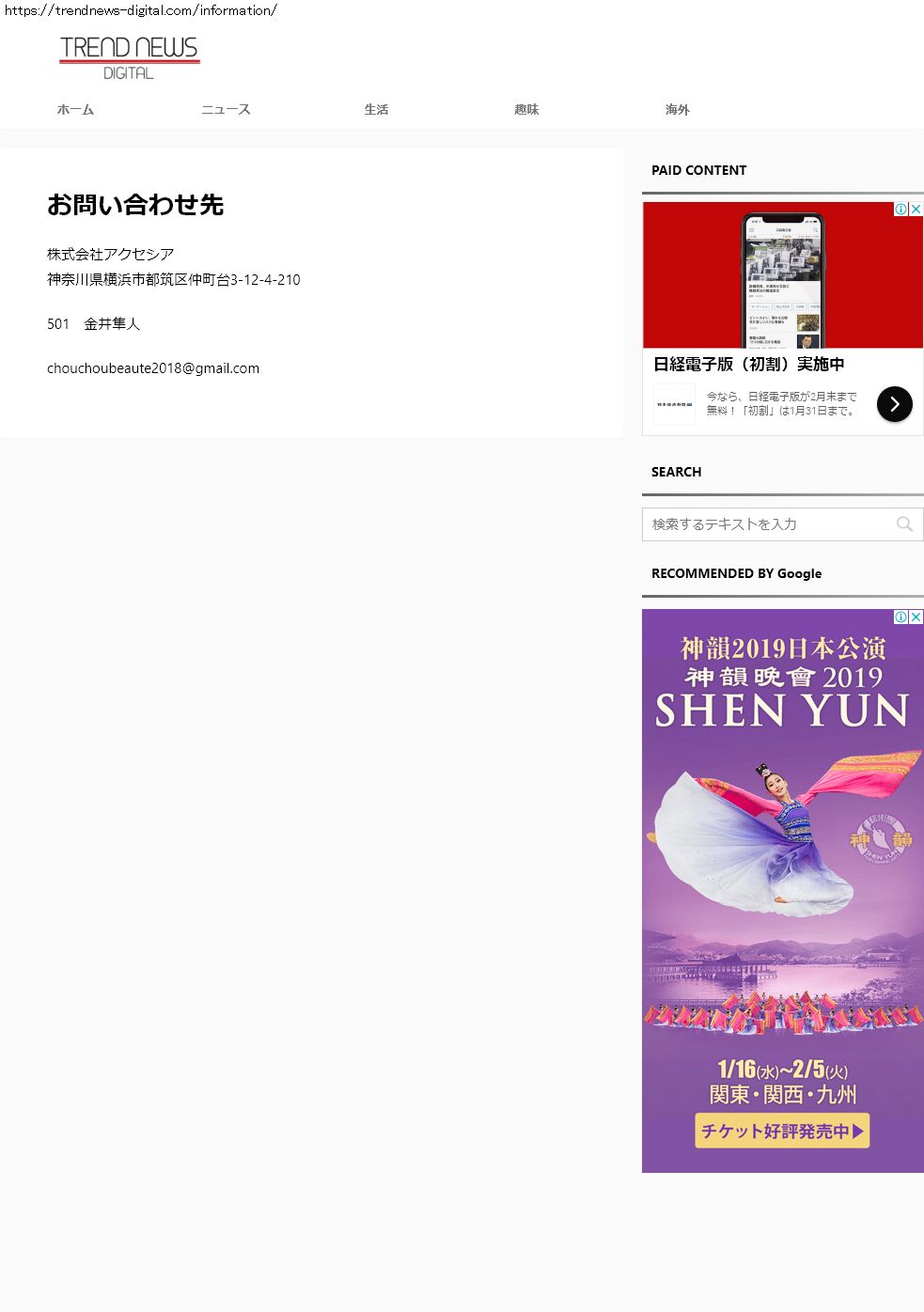Select the 趣味 tab
The image size is (924, 1312).
526,110
